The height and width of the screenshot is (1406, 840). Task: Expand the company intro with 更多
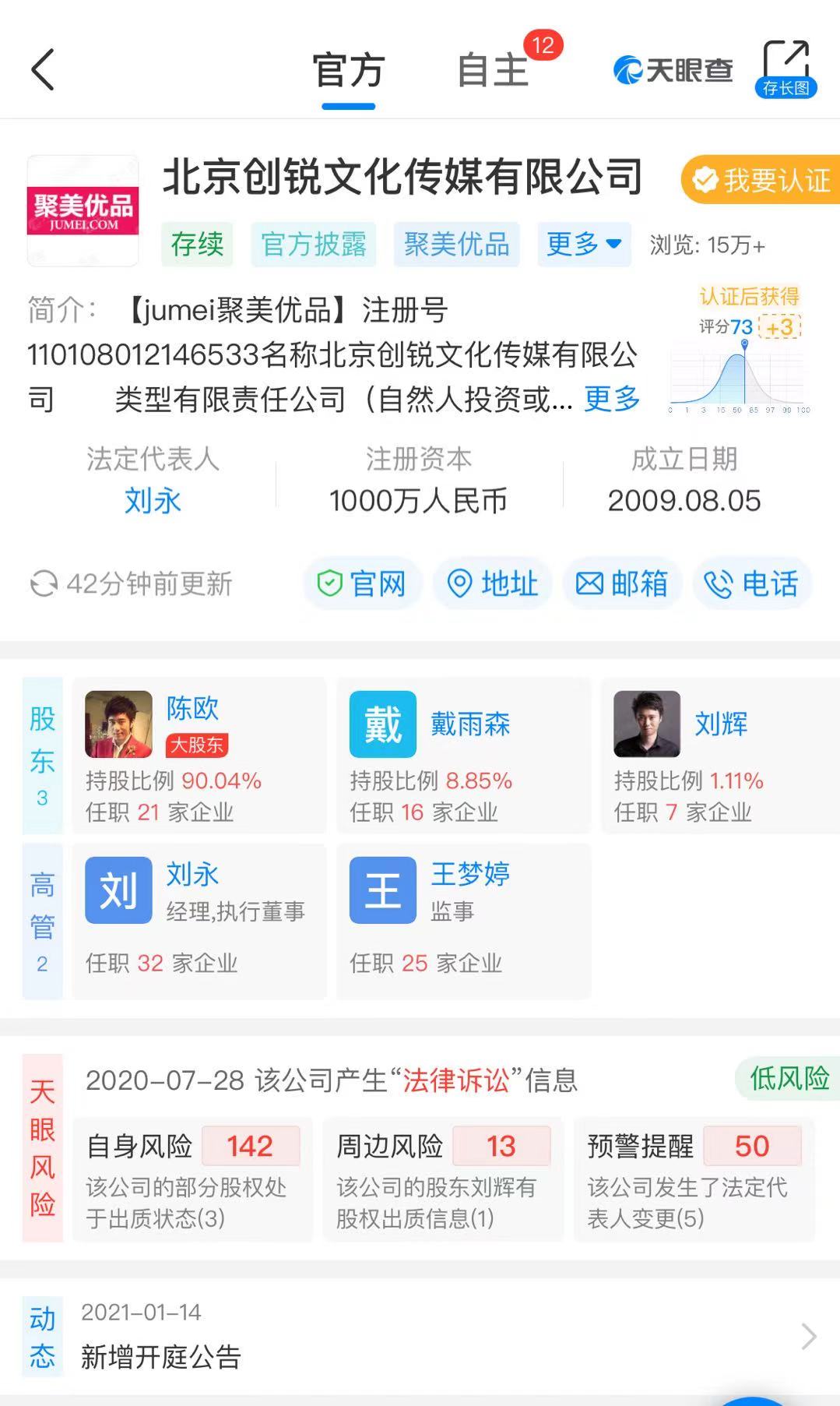click(612, 399)
